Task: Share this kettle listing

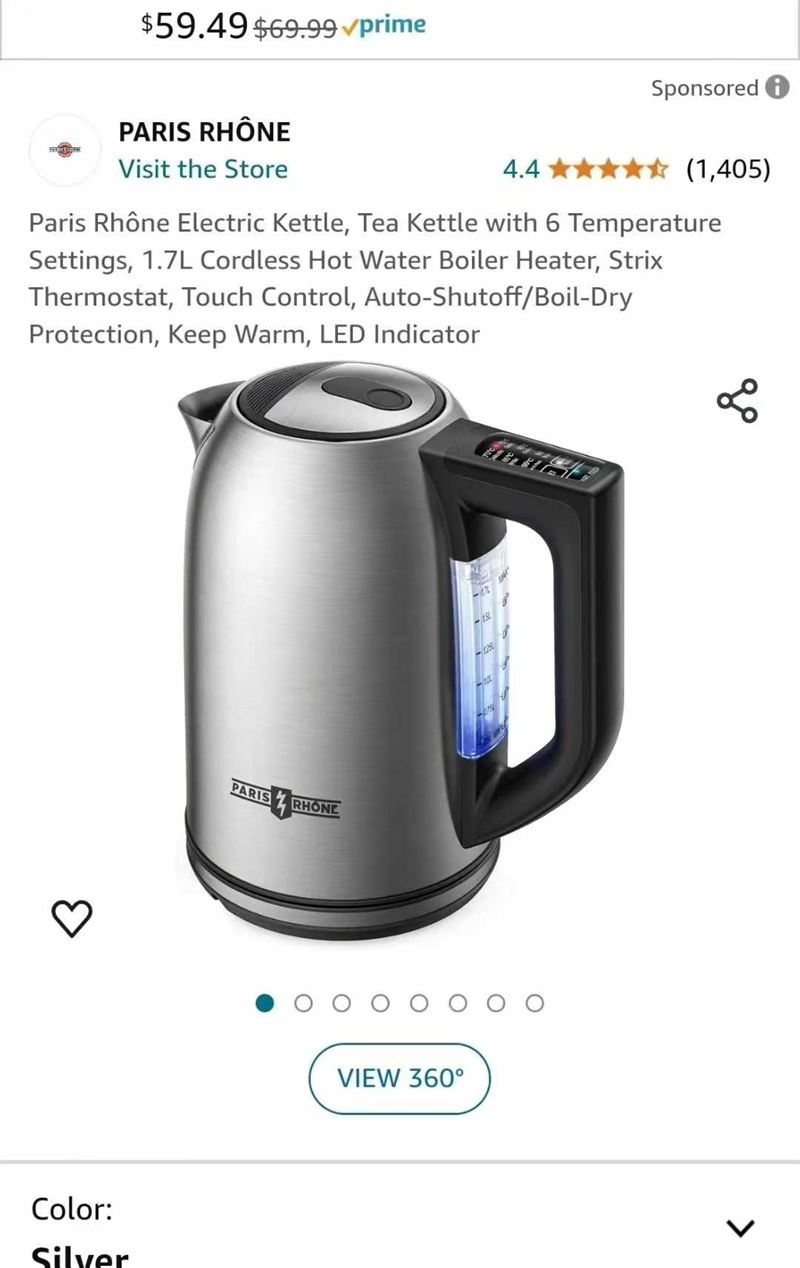Action: [738, 401]
